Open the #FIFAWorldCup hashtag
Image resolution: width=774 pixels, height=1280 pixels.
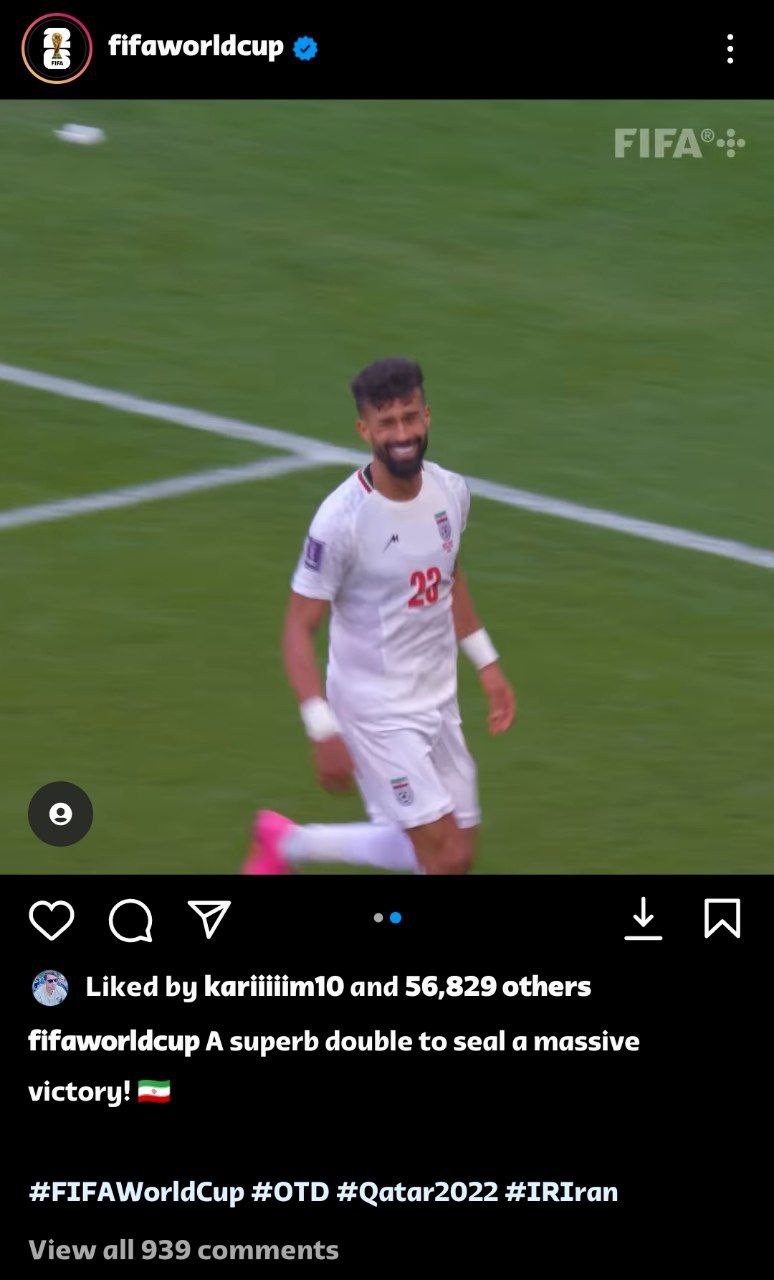coord(136,1192)
